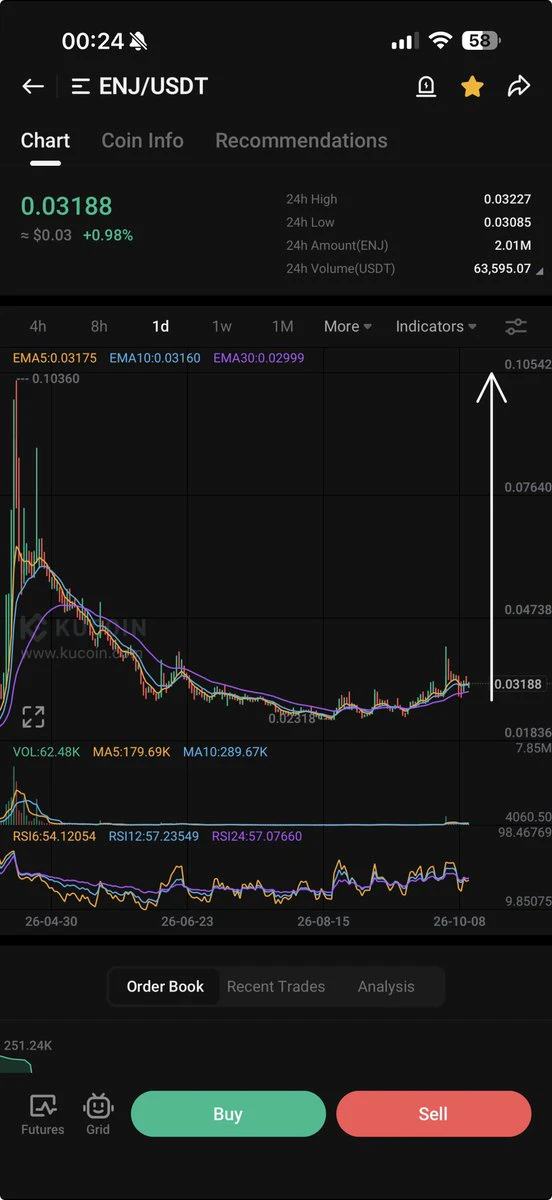Go back with the arrow icon
This screenshot has width=552, height=1200.
tap(33, 87)
